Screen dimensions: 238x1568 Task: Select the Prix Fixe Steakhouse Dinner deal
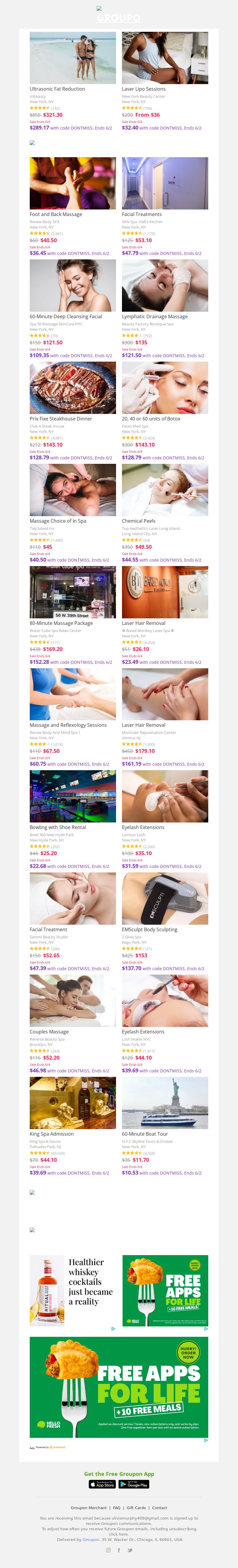tap(72, 388)
